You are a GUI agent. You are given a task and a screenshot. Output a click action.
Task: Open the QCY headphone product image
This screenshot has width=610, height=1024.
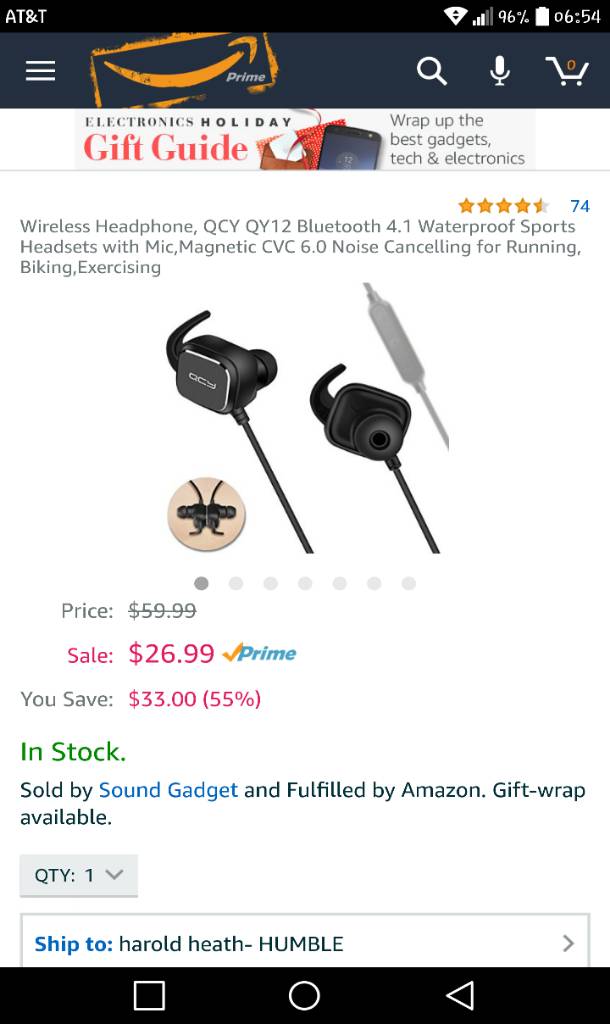click(x=305, y=418)
